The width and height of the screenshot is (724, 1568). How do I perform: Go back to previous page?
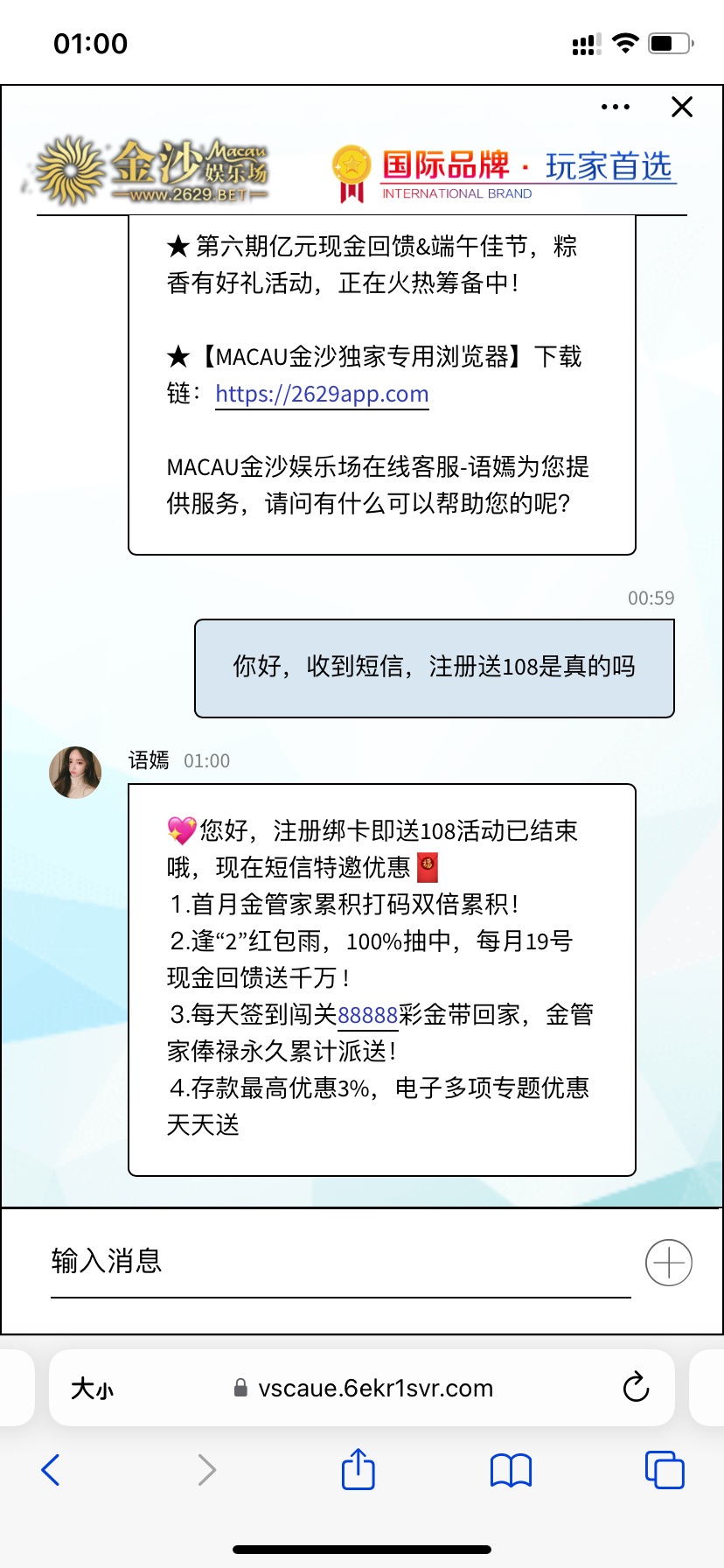pos(51,1470)
